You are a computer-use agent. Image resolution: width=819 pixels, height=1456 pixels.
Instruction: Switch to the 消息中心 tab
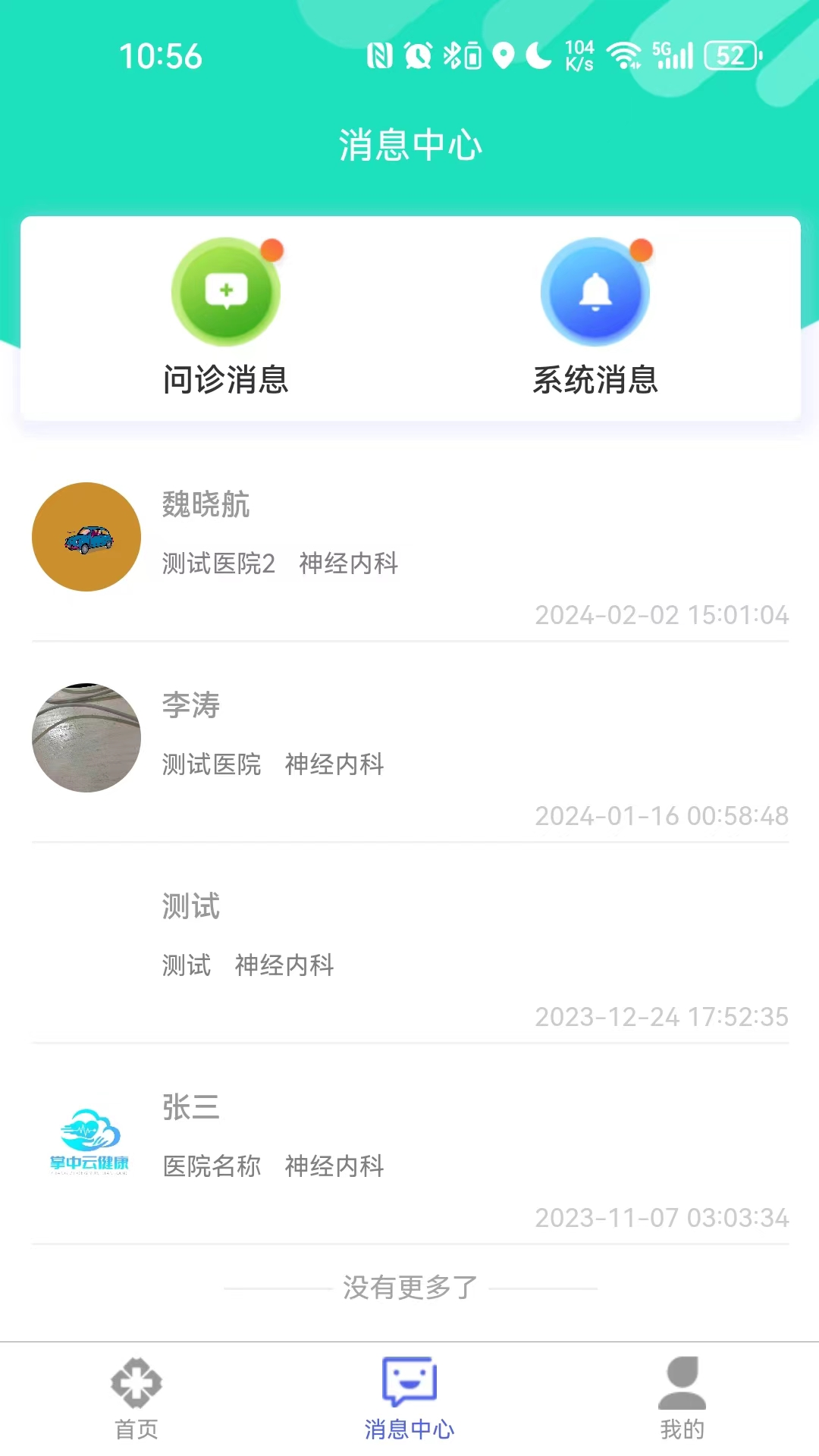coord(409,1403)
